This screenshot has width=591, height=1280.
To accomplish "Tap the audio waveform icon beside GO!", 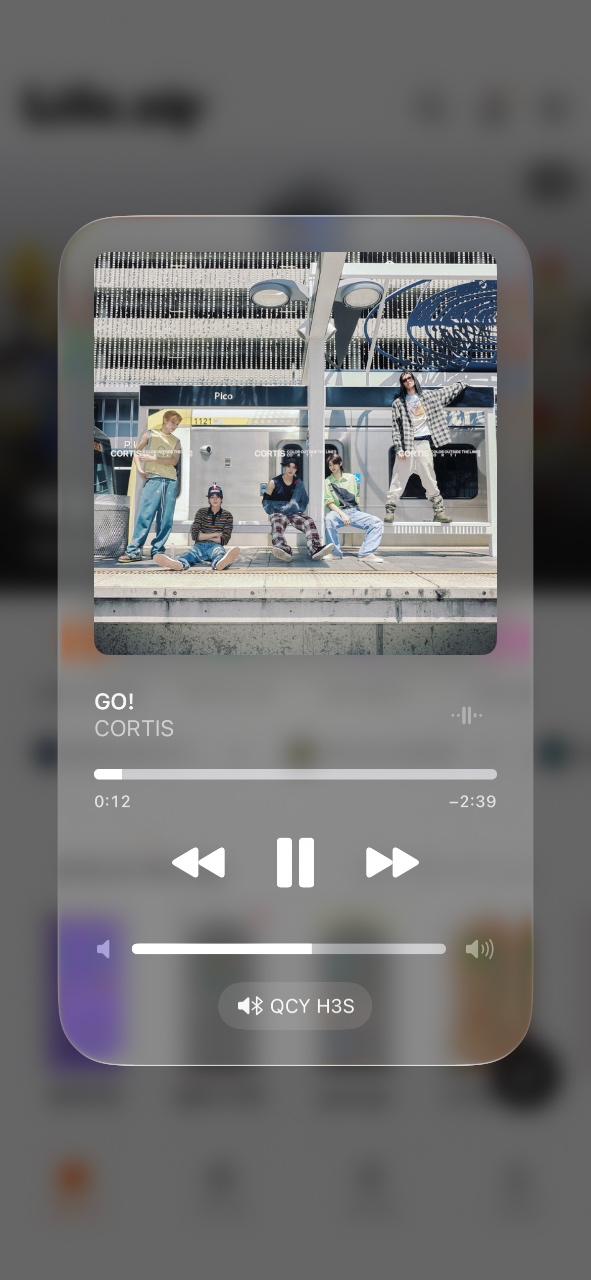I will [x=466, y=715].
